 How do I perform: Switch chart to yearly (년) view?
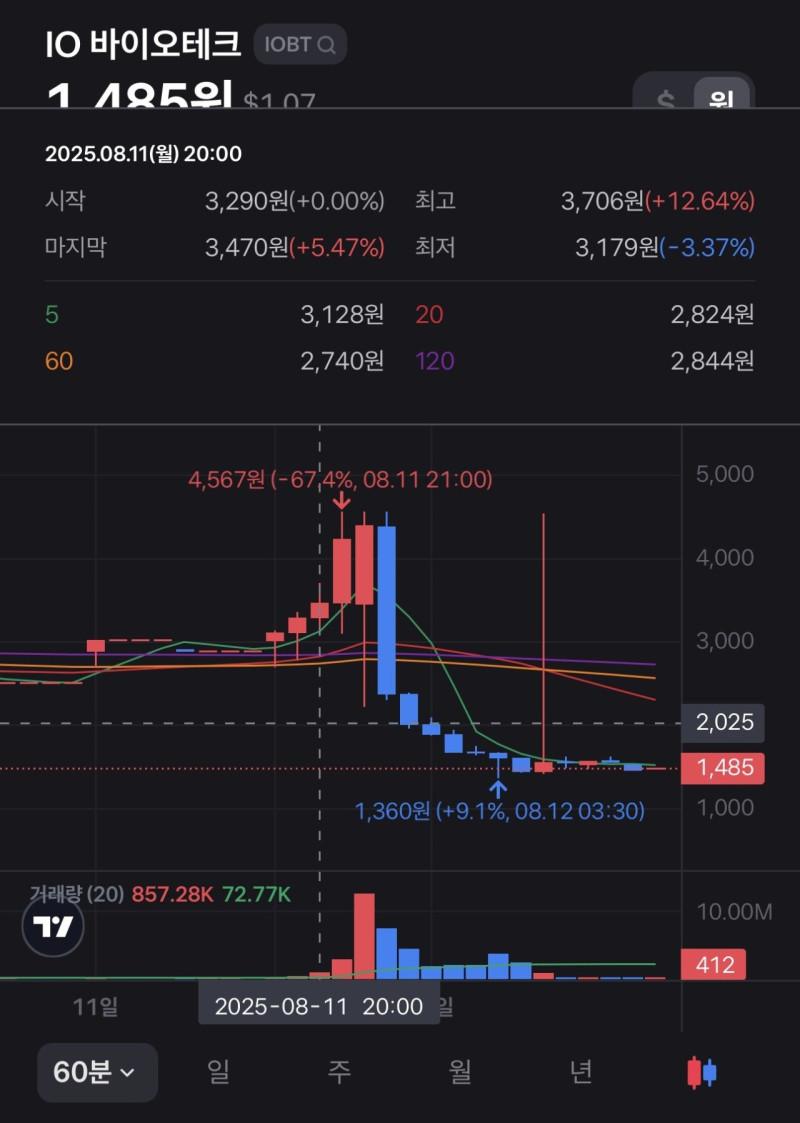pos(581,1072)
